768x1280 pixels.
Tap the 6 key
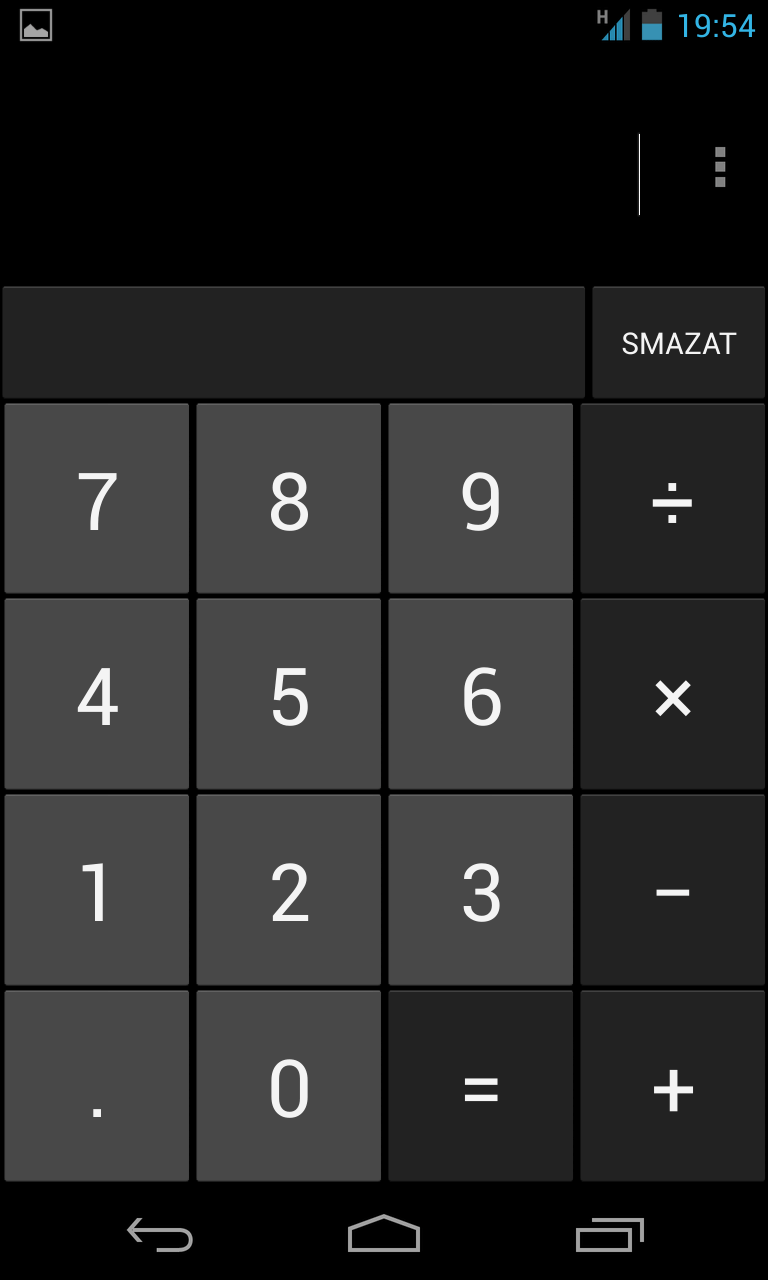click(481, 694)
